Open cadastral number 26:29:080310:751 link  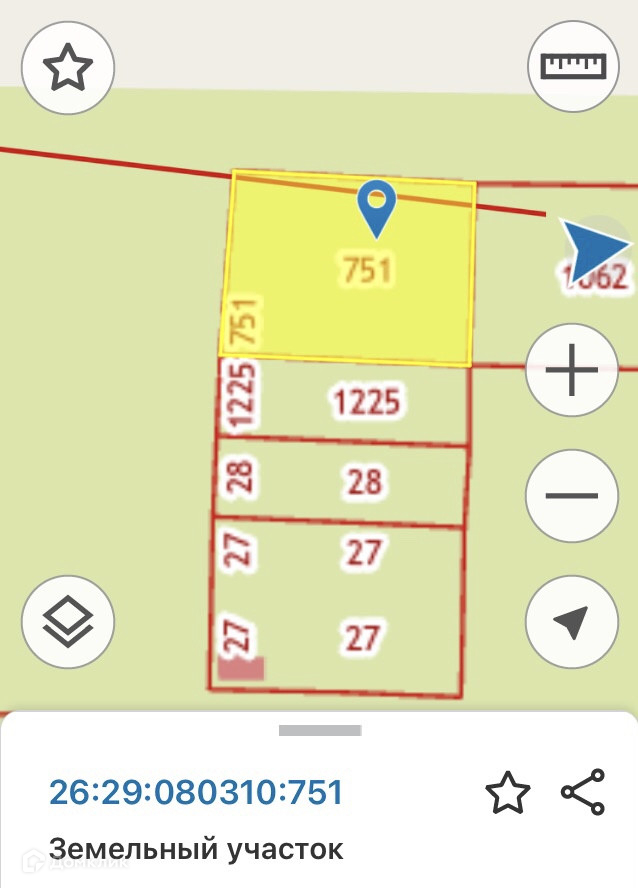[196, 792]
